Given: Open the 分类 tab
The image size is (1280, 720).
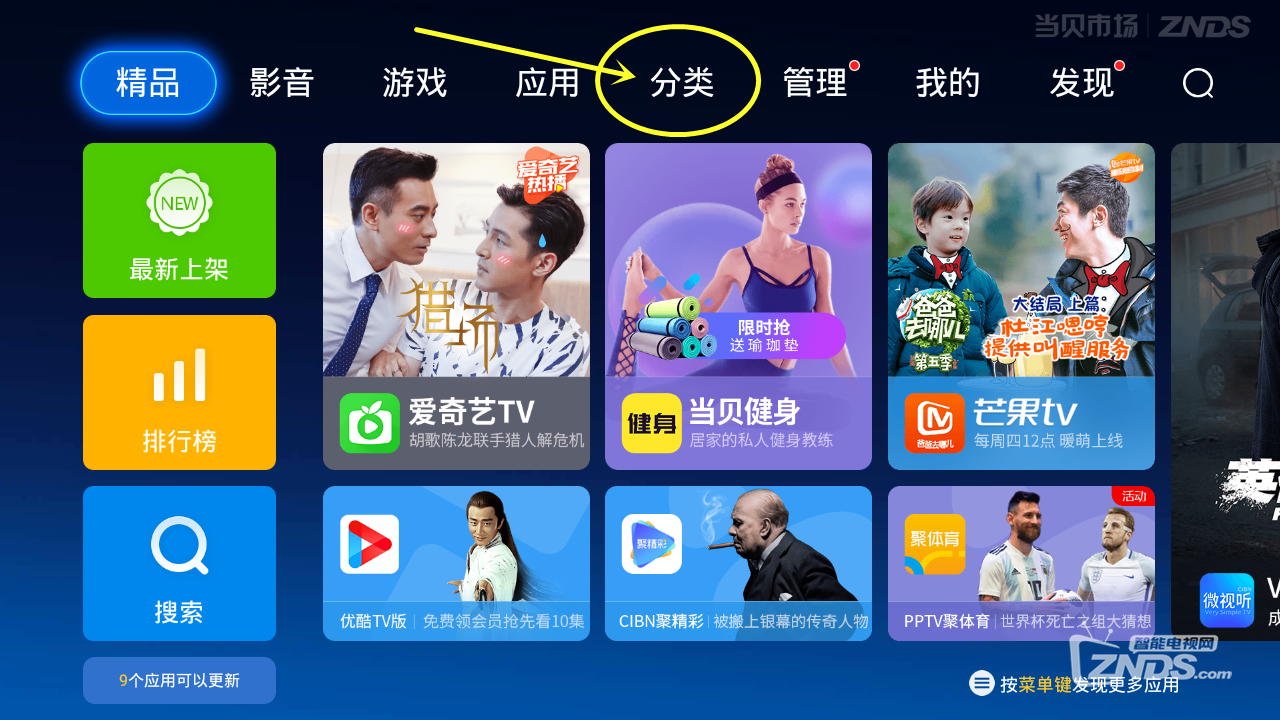Looking at the screenshot, I should 682,83.
